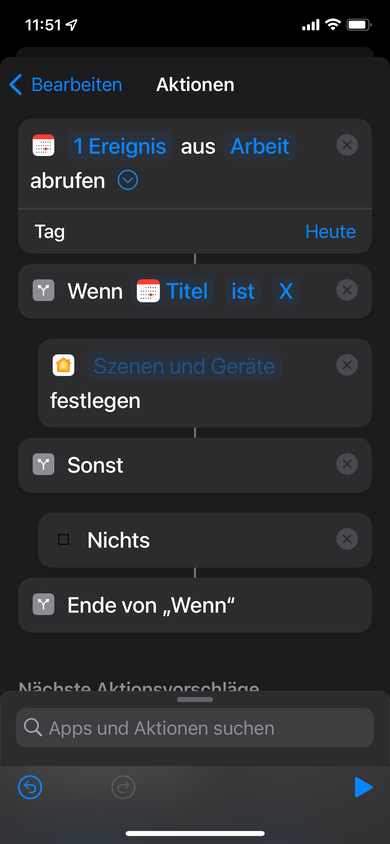Remove the Home festlegen action
Image resolution: width=390 pixels, height=844 pixels.
pyautogui.click(x=347, y=365)
